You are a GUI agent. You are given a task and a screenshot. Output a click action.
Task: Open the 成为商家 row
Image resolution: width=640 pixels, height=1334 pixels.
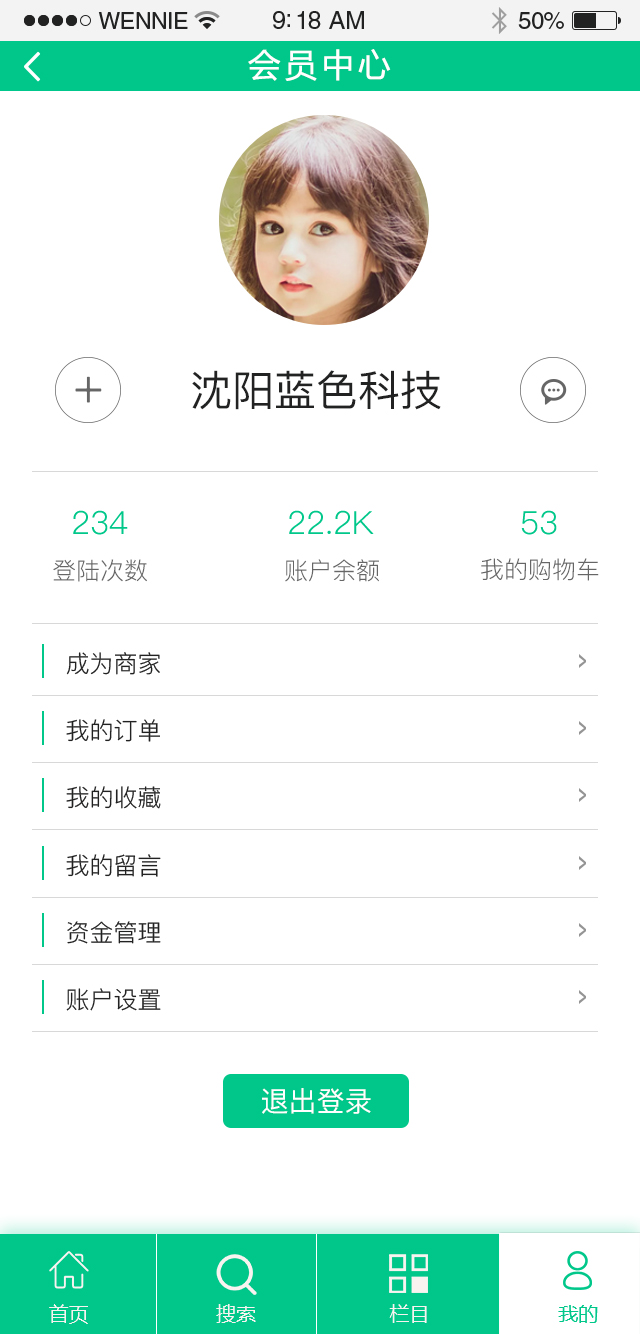[315, 662]
